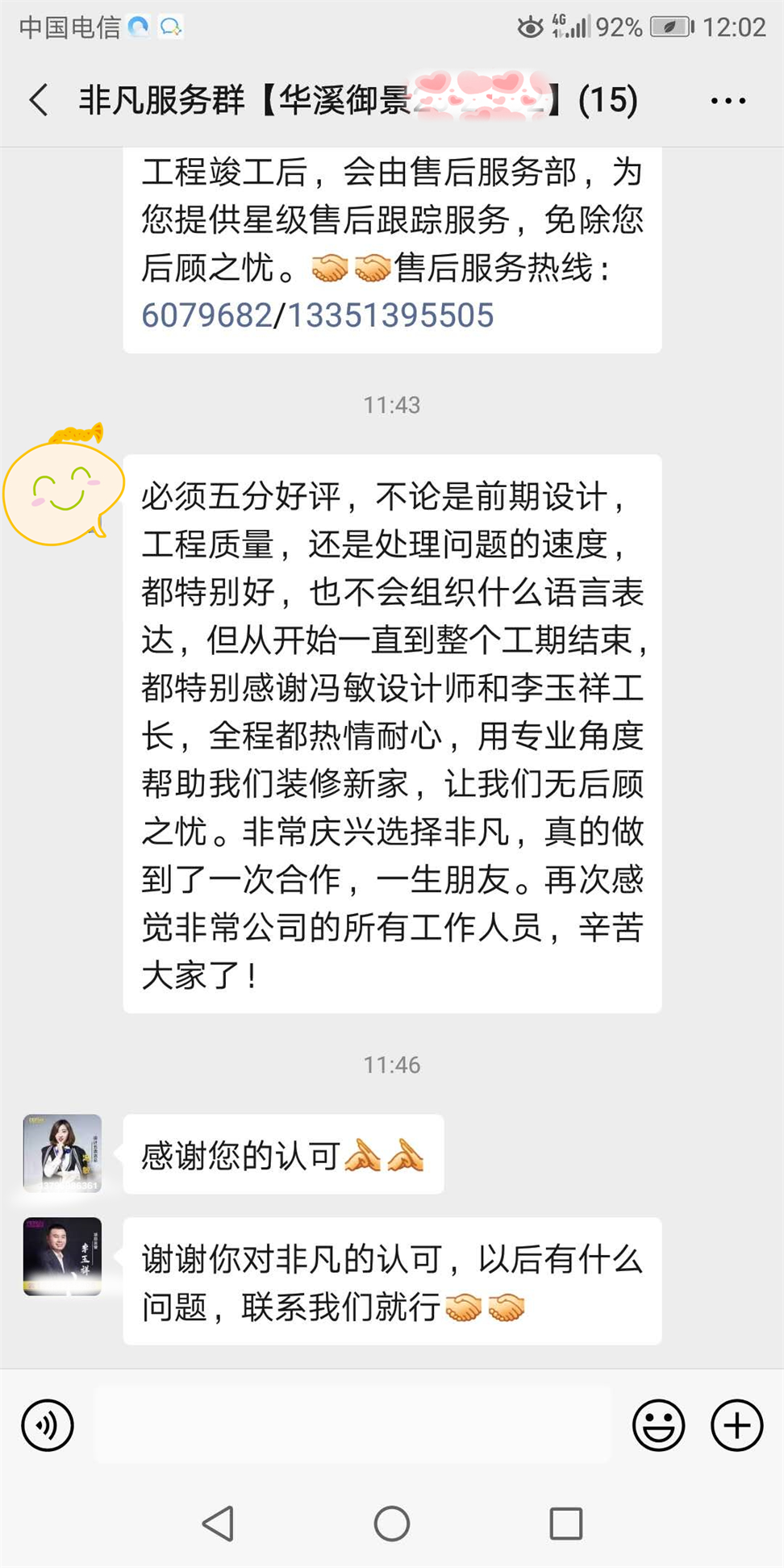Open the plus attachments panel
The image size is (784, 1568).
[x=736, y=1425]
